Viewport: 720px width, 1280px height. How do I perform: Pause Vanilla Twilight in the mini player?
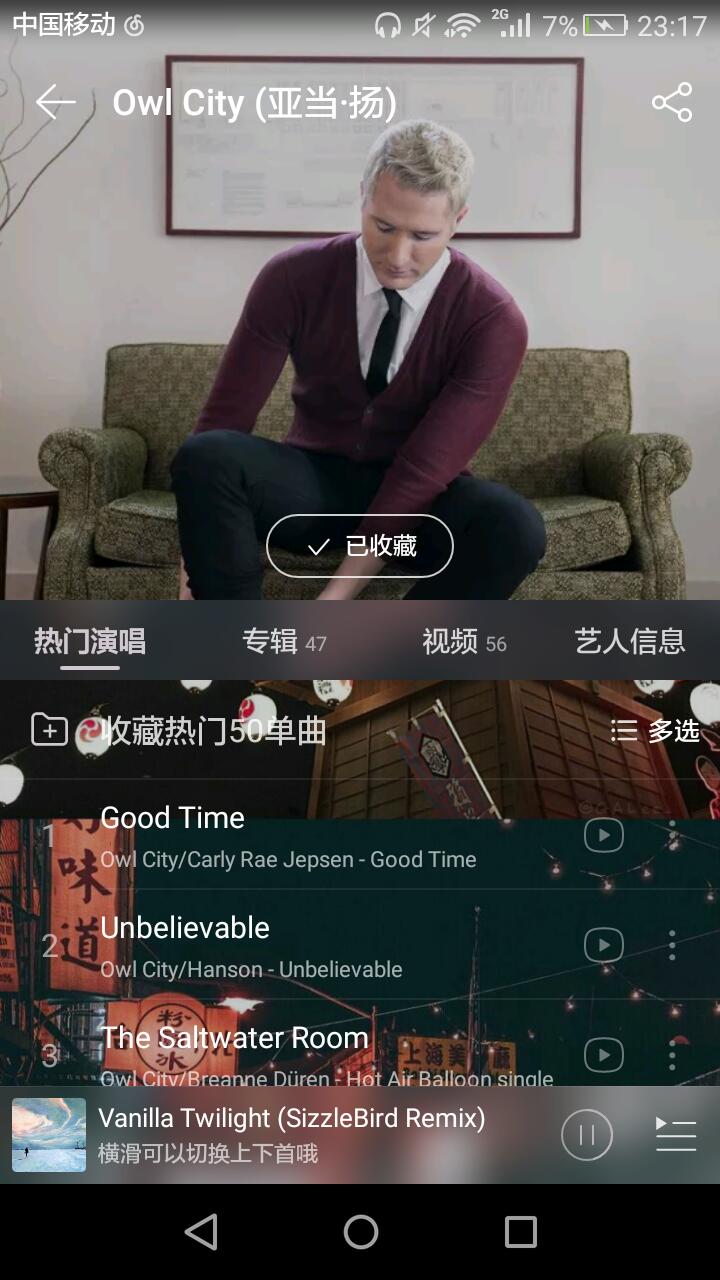587,1135
